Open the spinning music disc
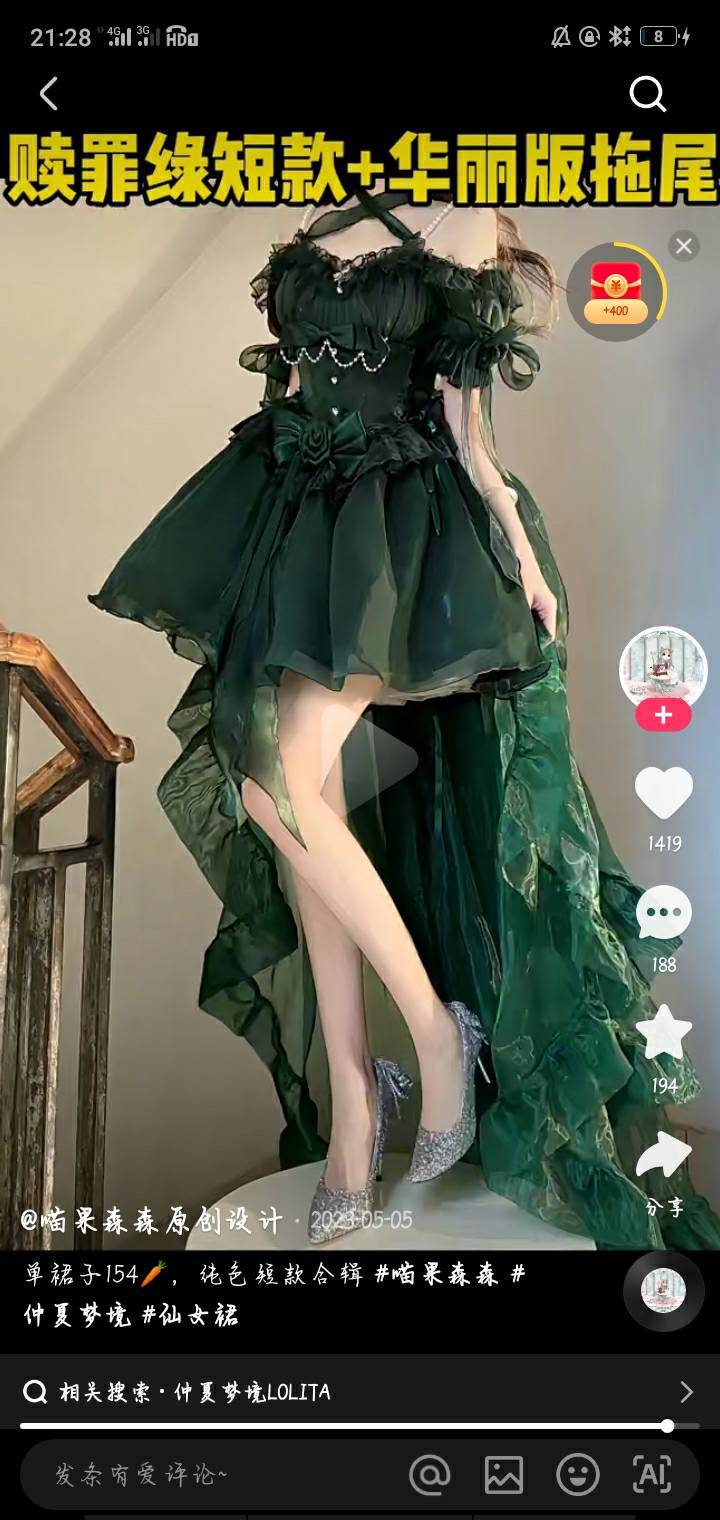 663,1291
